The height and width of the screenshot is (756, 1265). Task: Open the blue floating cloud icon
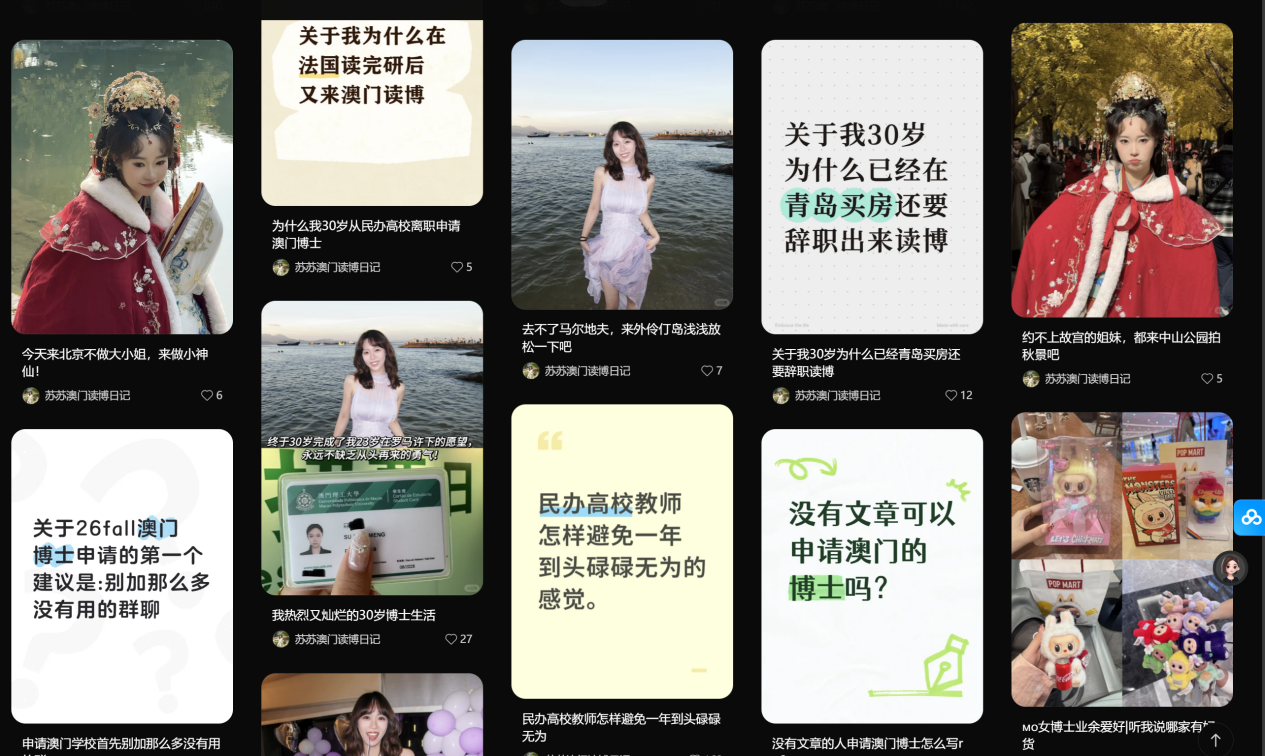(x=1250, y=517)
